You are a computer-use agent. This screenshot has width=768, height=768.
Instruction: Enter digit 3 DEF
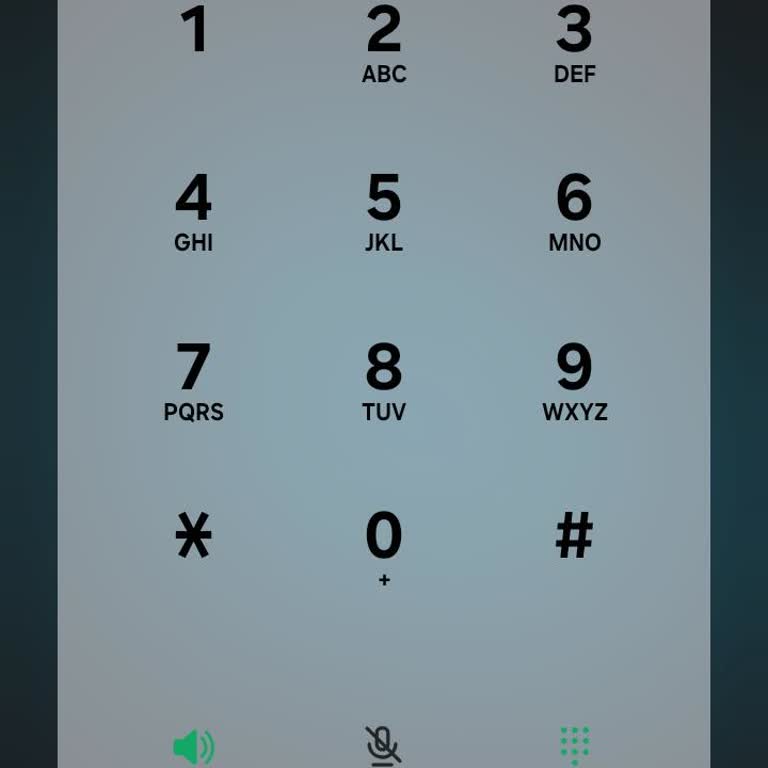574,45
